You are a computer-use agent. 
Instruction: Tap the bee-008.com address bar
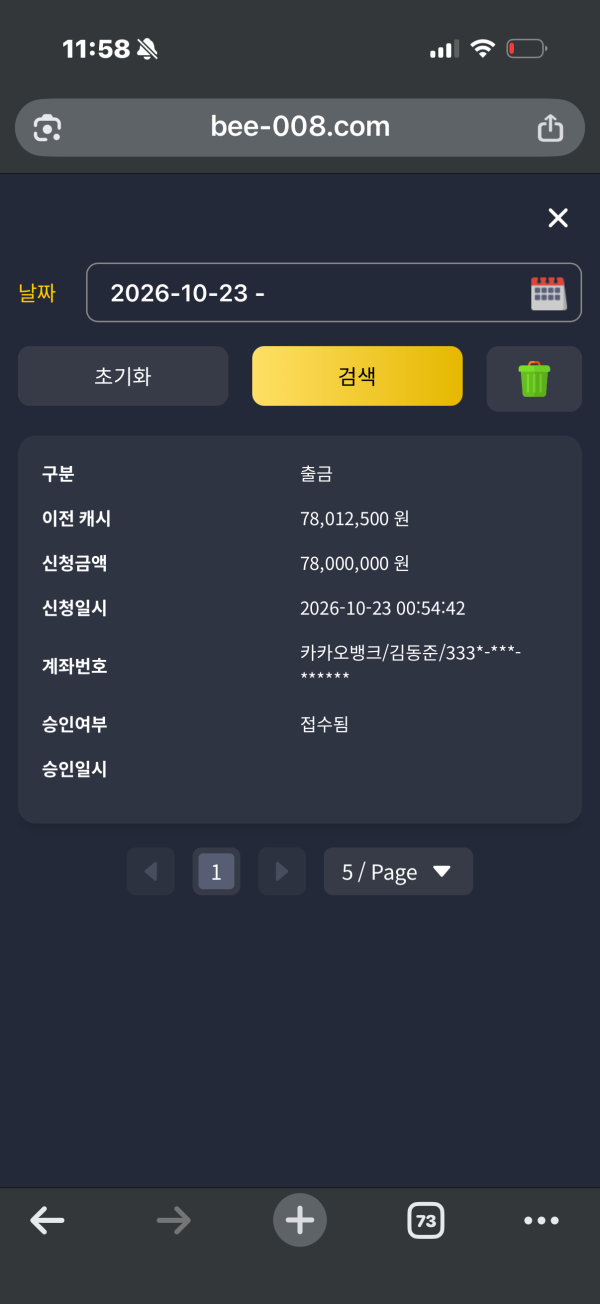[x=300, y=127]
